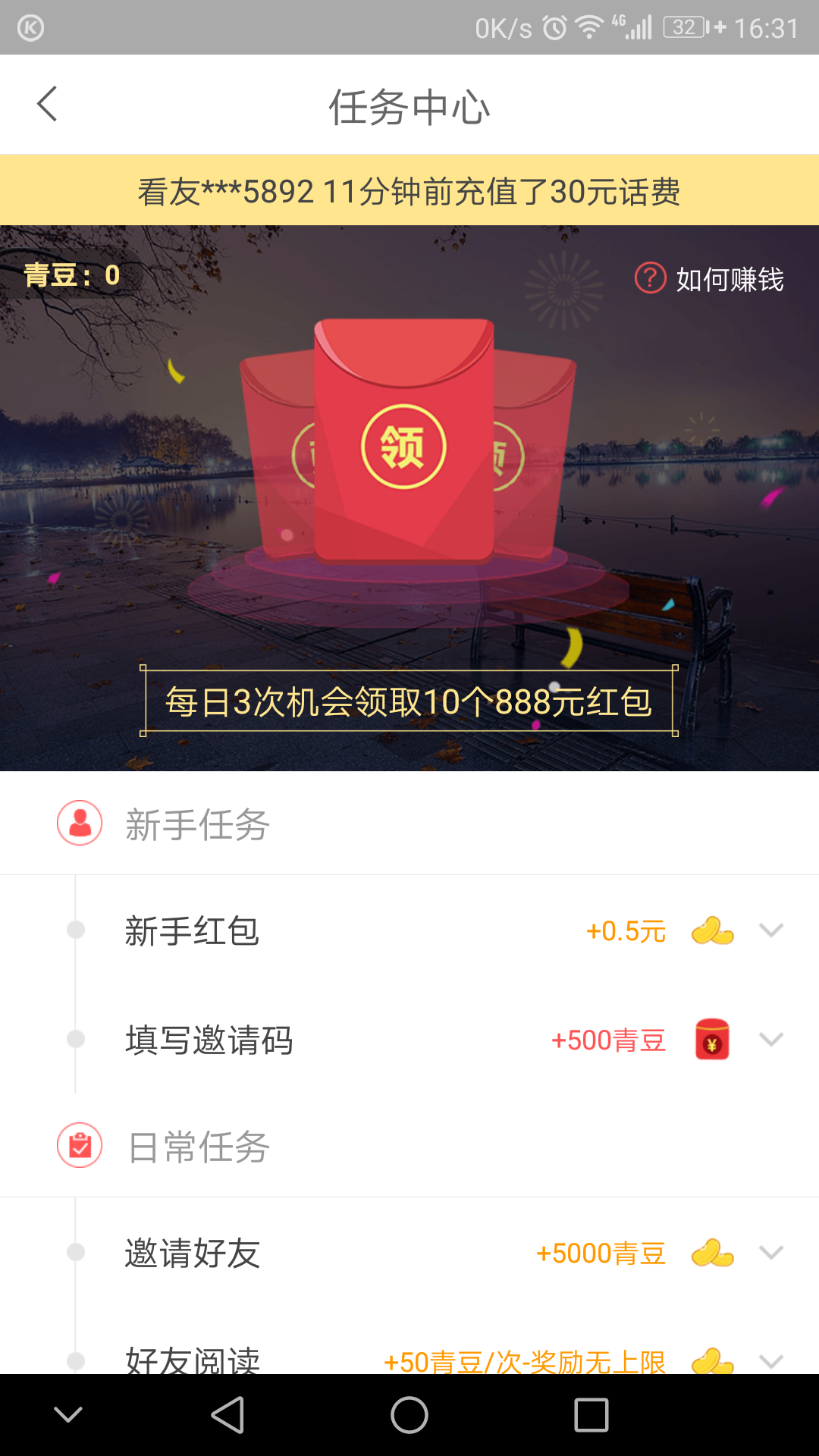Tap the 日常任务 clipboard icon
819x1456 pixels.
(79, 1147)
